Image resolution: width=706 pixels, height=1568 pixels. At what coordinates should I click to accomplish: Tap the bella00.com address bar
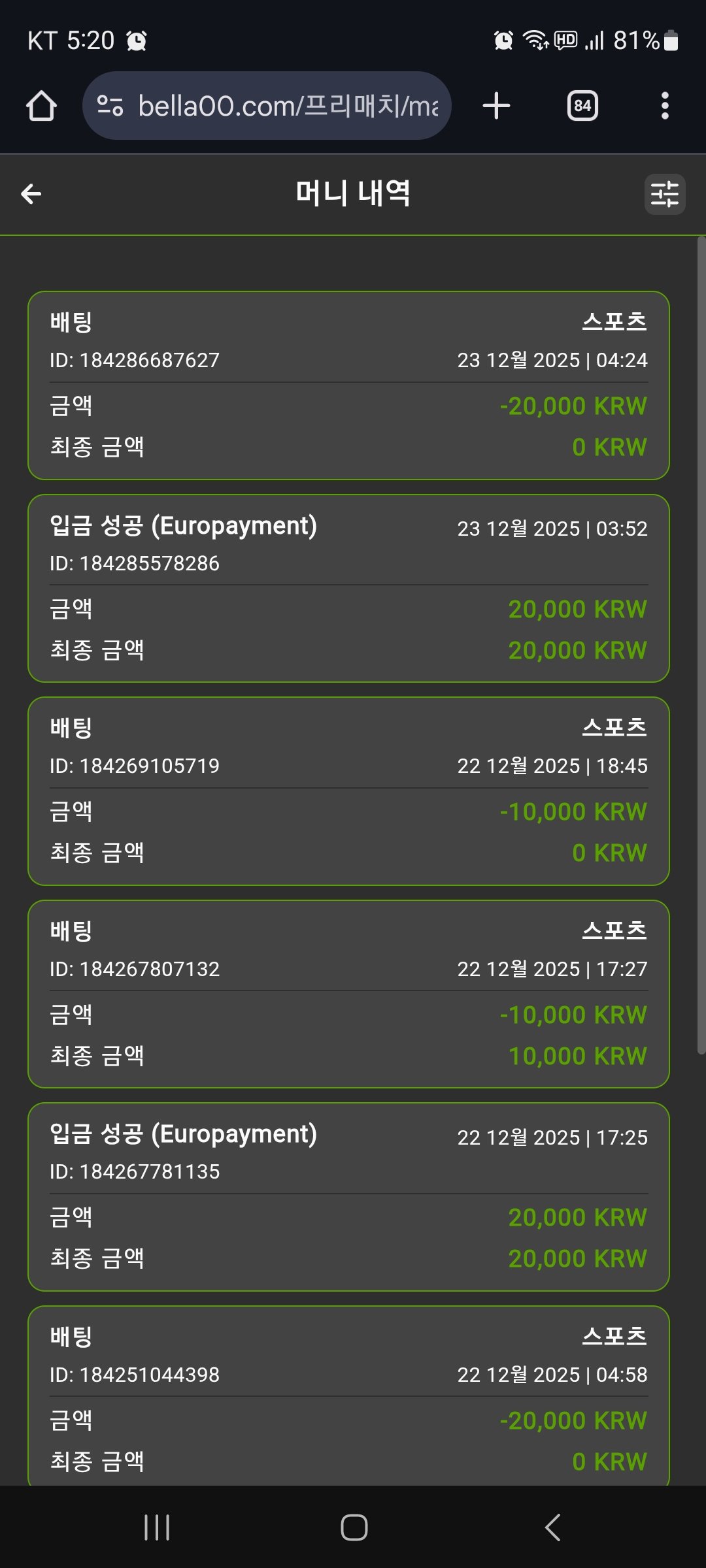point(268,106)
